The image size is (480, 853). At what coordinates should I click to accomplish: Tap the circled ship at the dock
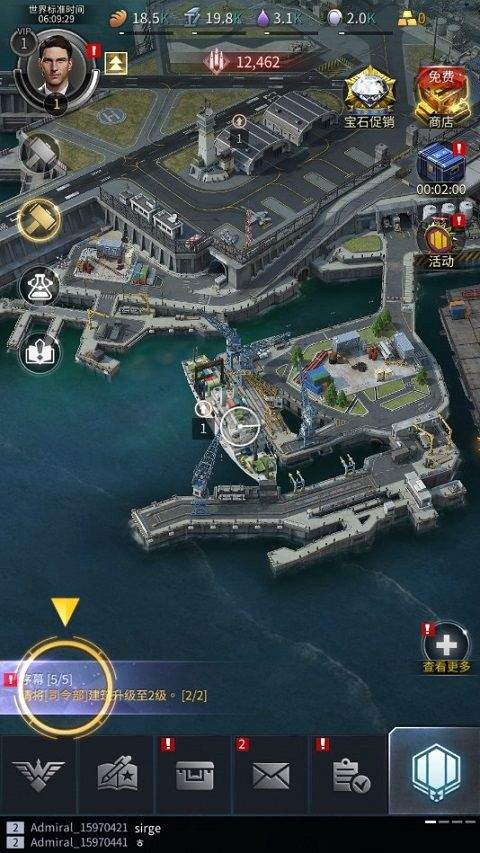point(239,427)
